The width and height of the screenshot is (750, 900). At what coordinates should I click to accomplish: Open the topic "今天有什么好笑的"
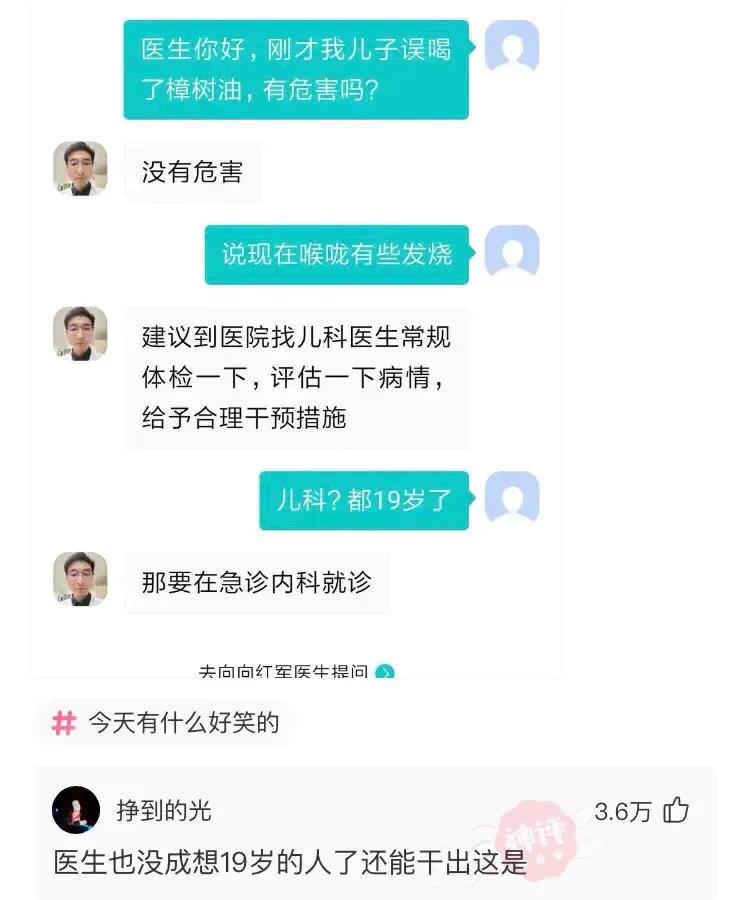click(186, 722)
